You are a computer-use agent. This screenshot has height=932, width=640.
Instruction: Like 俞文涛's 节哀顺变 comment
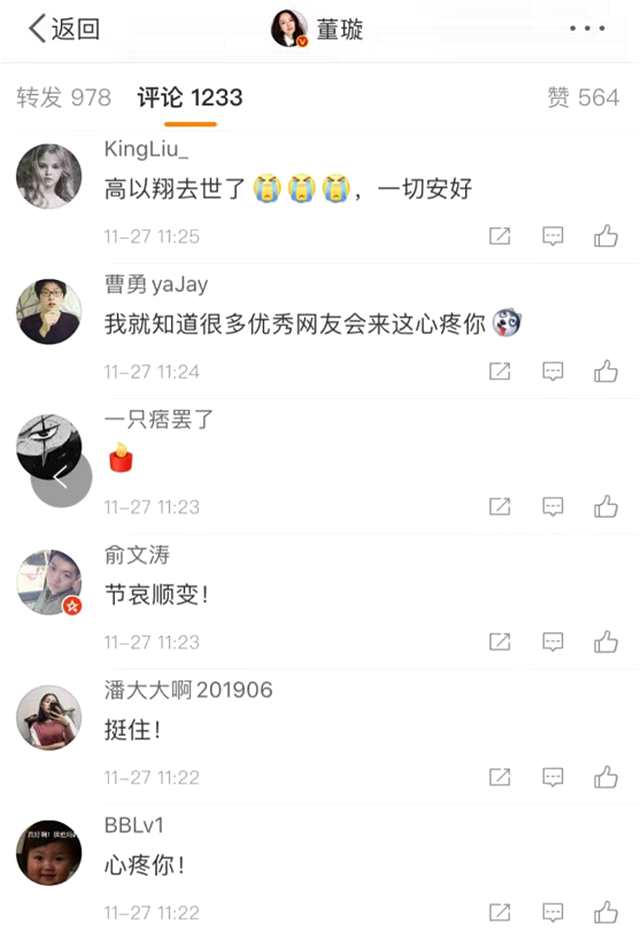pos(605,642)
